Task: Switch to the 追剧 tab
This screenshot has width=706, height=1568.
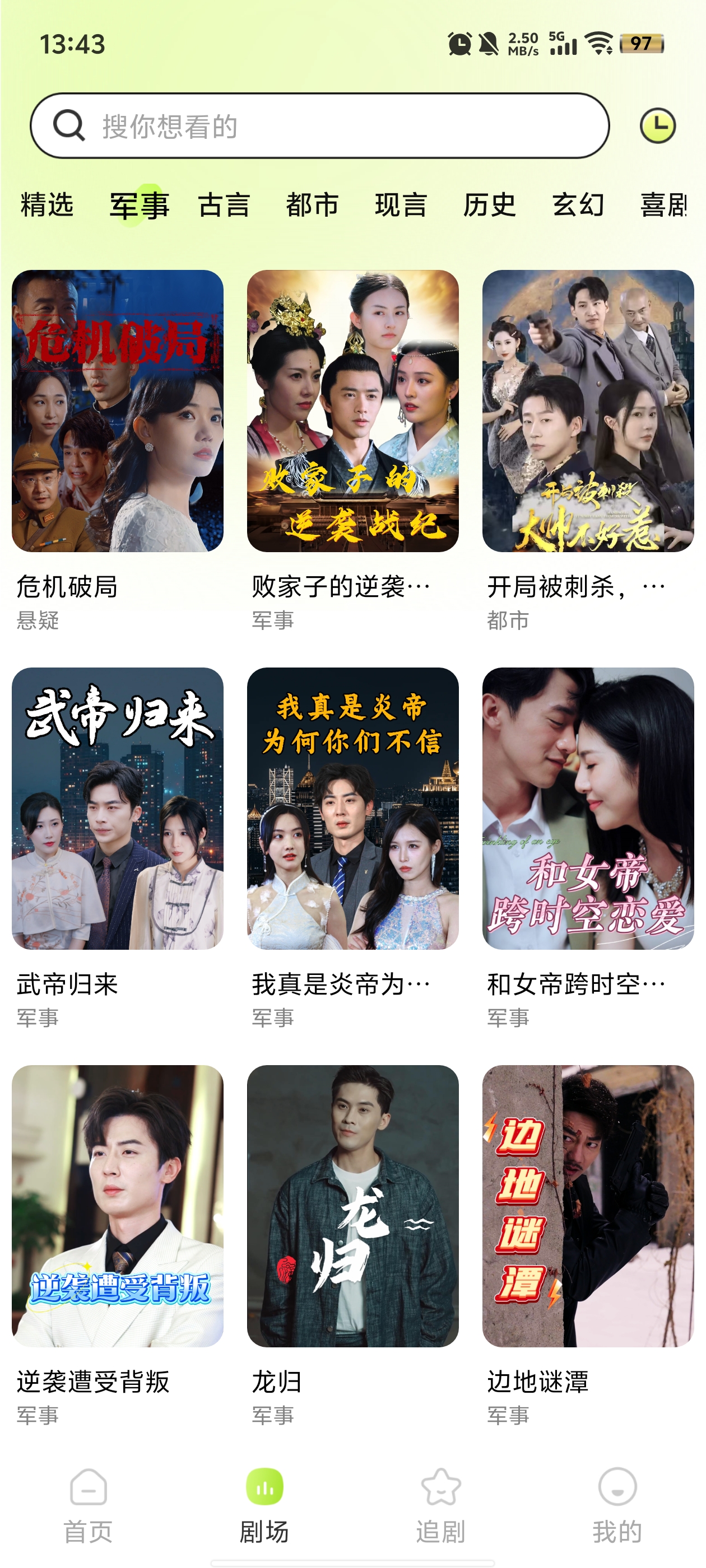Action: pos(440,1505)
